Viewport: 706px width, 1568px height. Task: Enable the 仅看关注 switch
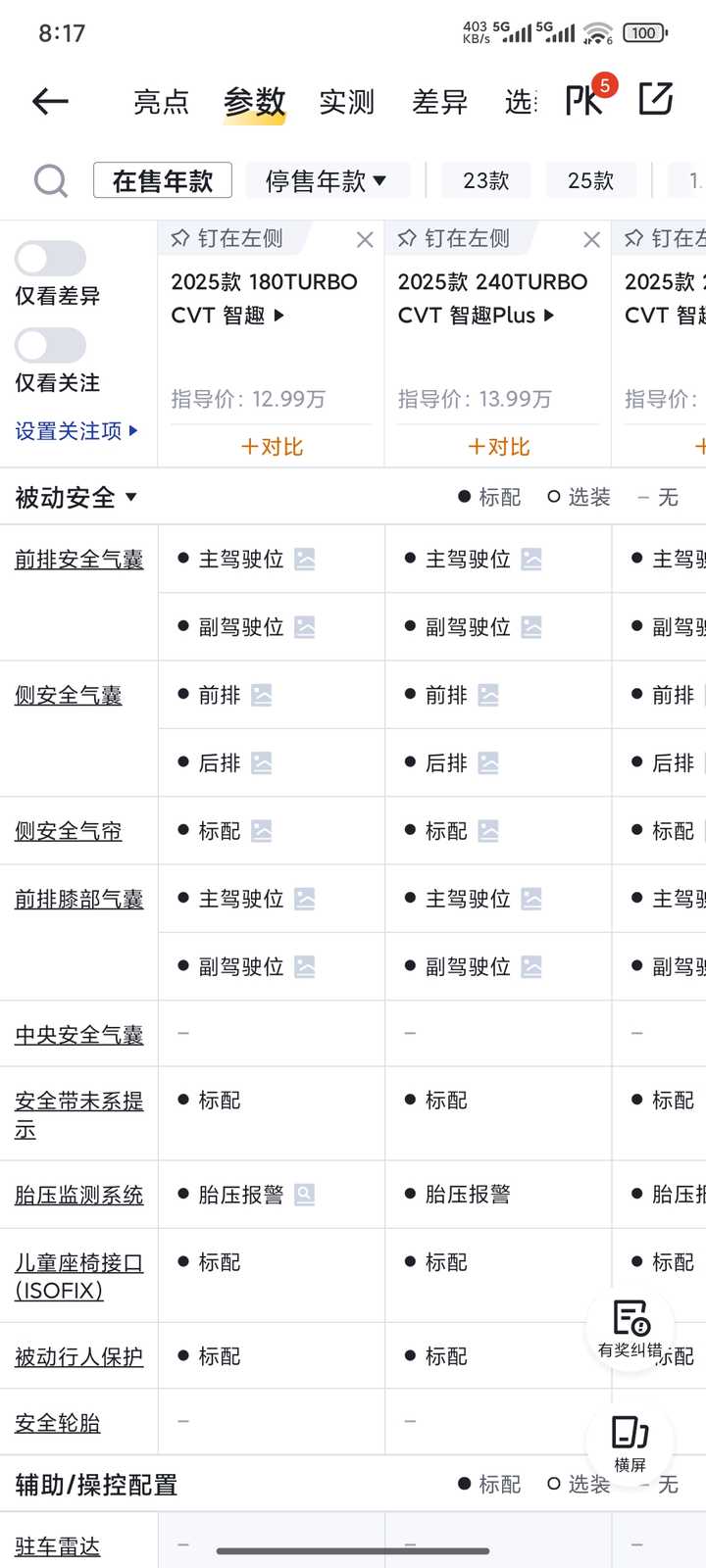pyautogui.click(x=50, y=345)
